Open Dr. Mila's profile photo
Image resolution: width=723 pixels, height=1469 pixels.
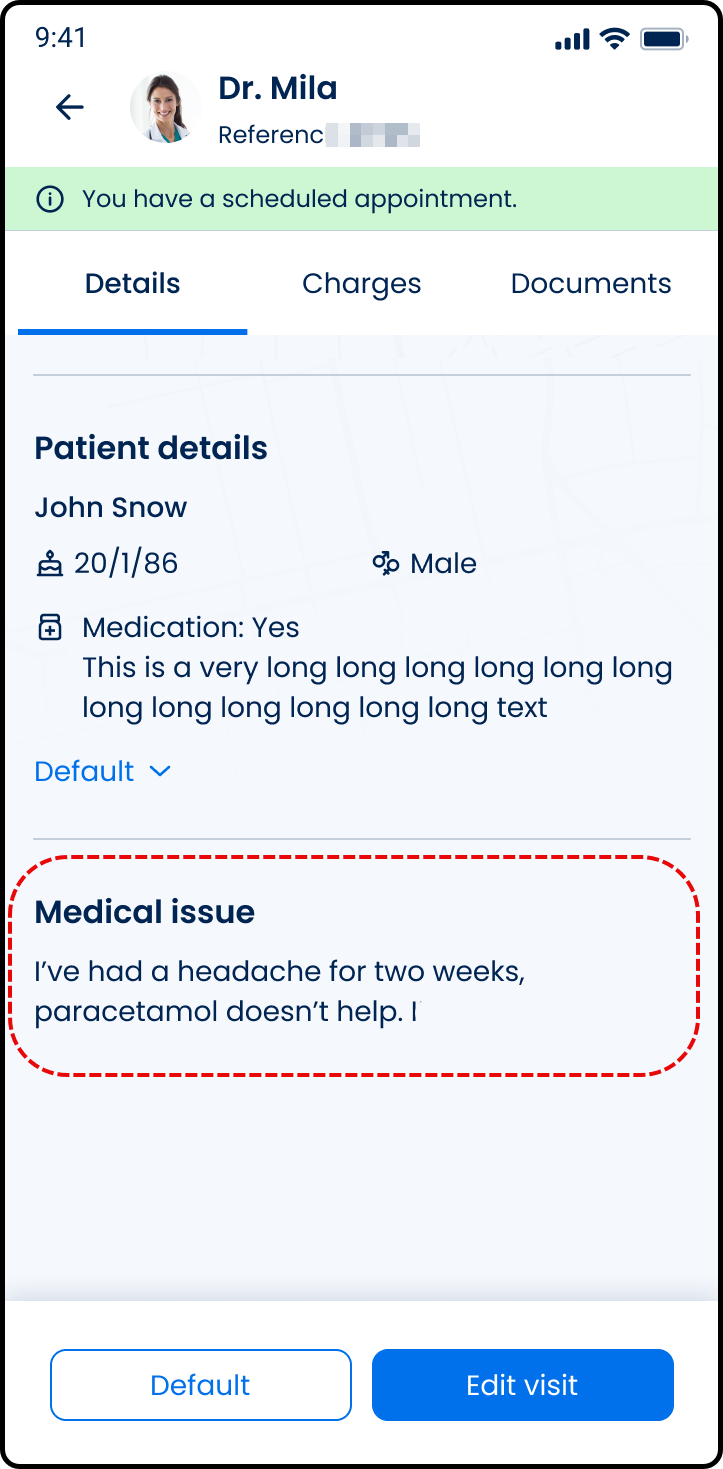pos(165,107)
